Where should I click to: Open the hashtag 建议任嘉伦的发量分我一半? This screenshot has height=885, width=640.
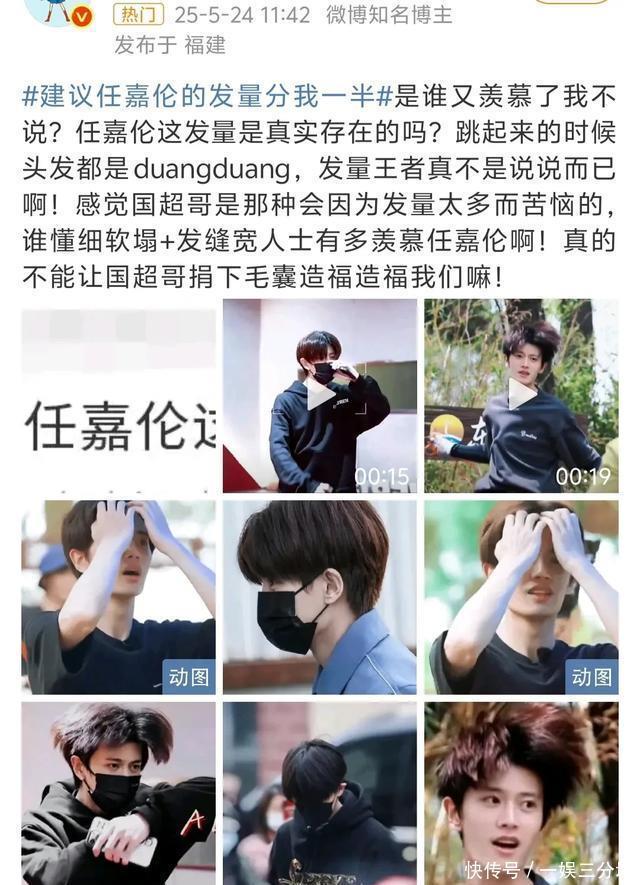(207, 96)
